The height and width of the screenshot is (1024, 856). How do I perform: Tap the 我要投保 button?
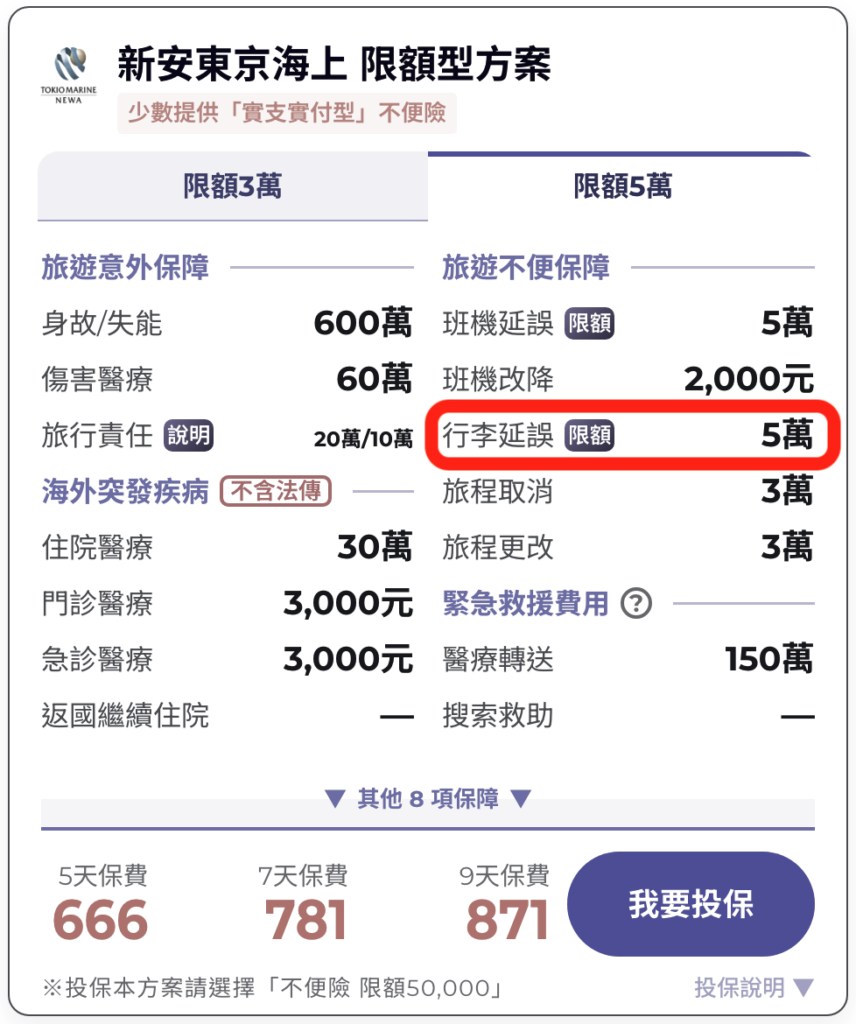pyautogui.click(x=690, y=905)
